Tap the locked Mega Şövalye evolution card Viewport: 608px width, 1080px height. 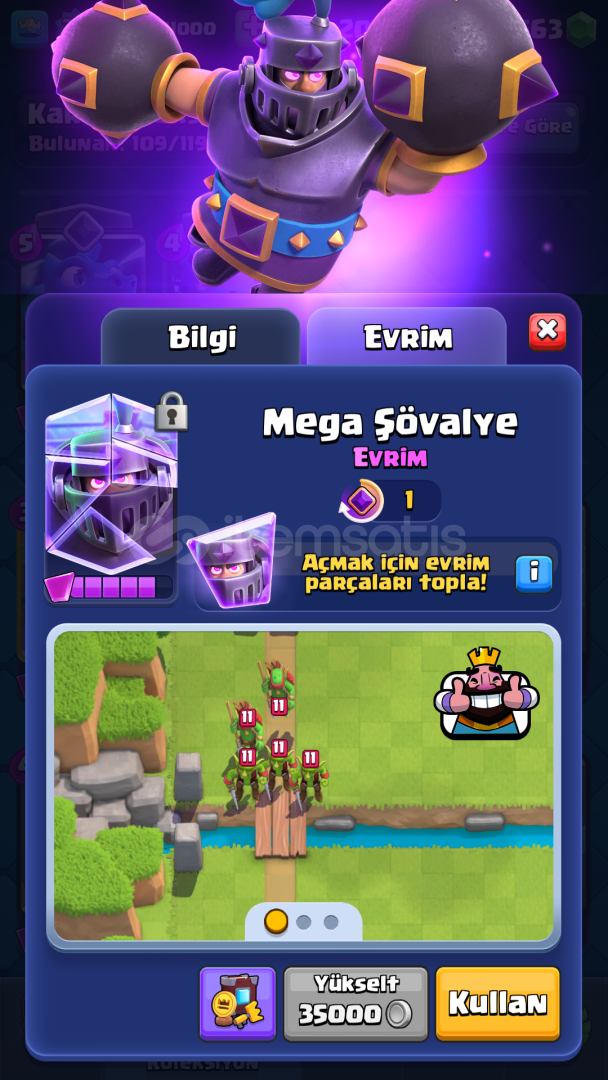pyautogui.click(x=111, y=497)
